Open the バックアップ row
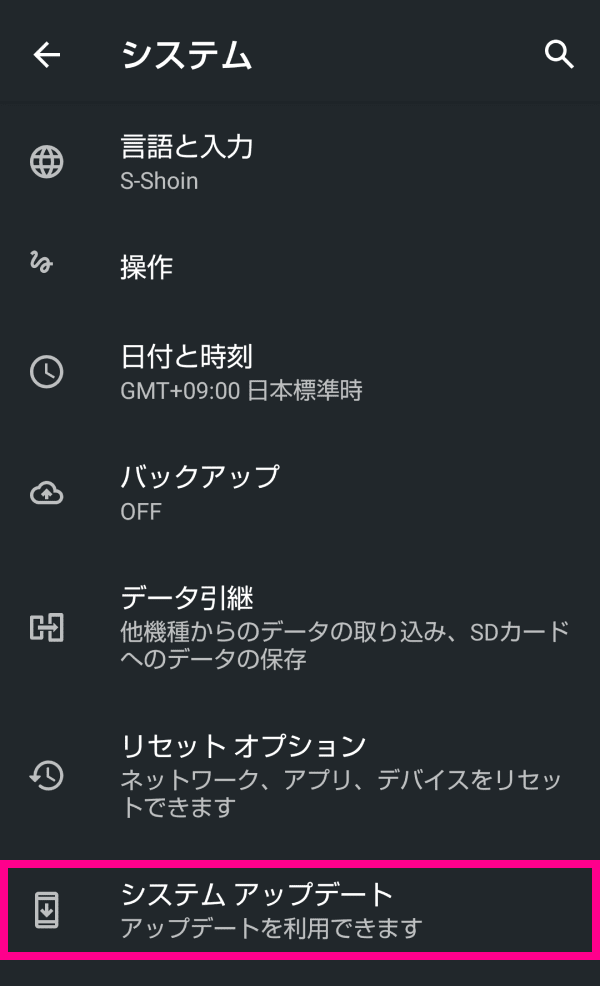The height and width of the screenshot is (986, 600). 300,493
